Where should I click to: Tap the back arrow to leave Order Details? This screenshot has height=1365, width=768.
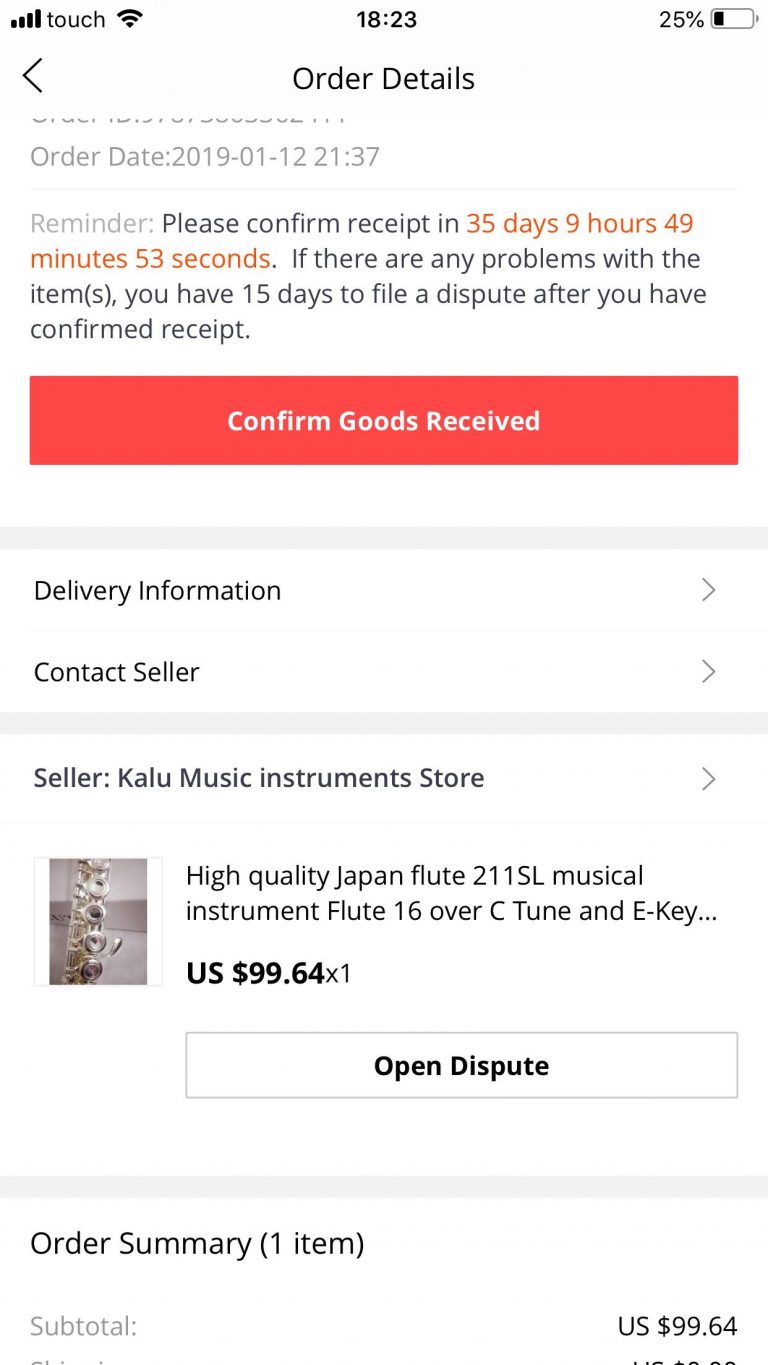pos(33,76)
